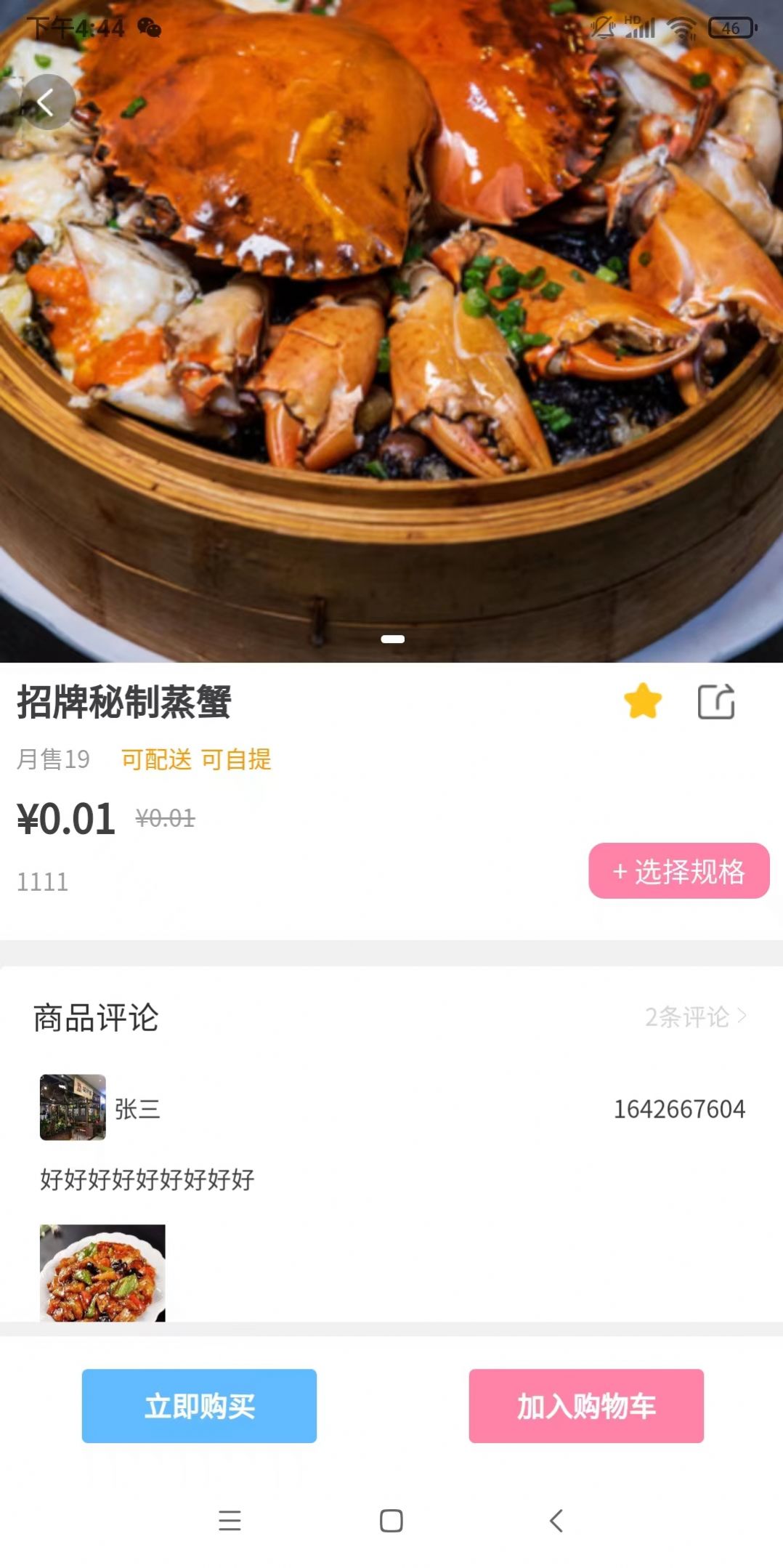This screenshot has width=783, height=1568.
Task: Expand the image carousel page indicator
Action: pyautogui.click(x=391, y=639)
